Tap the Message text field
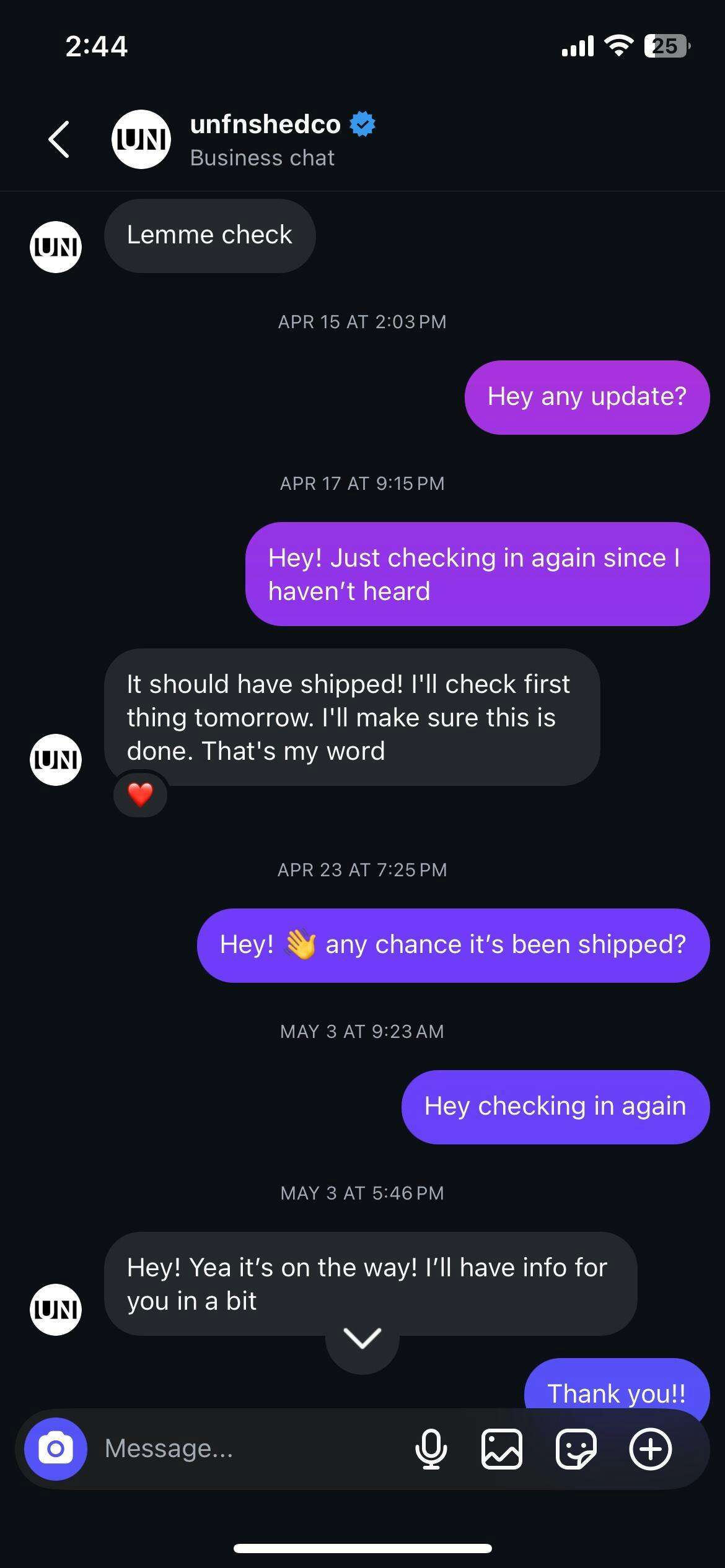 pos(248,1448)
